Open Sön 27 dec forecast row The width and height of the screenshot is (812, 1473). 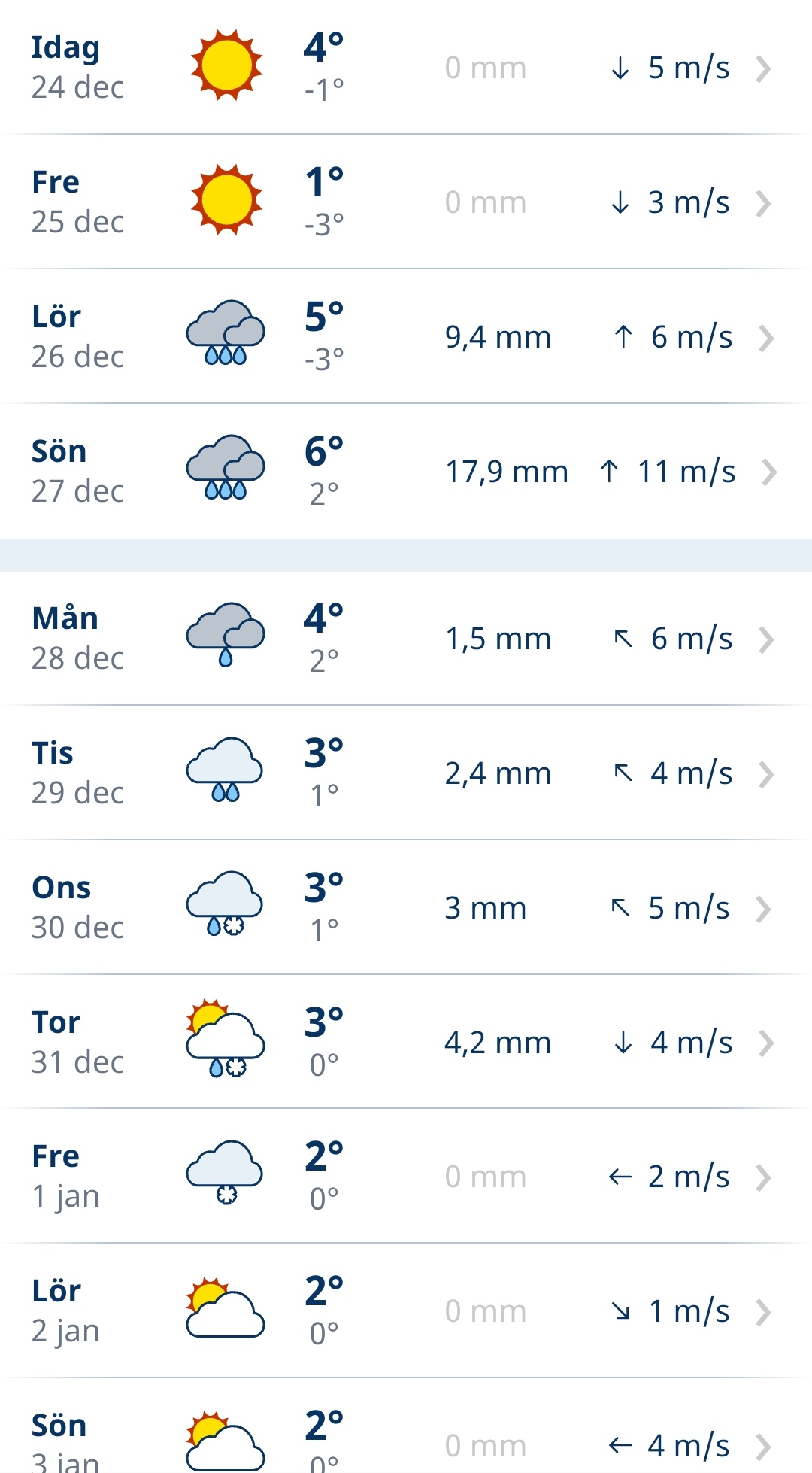[x=406, y=472]
